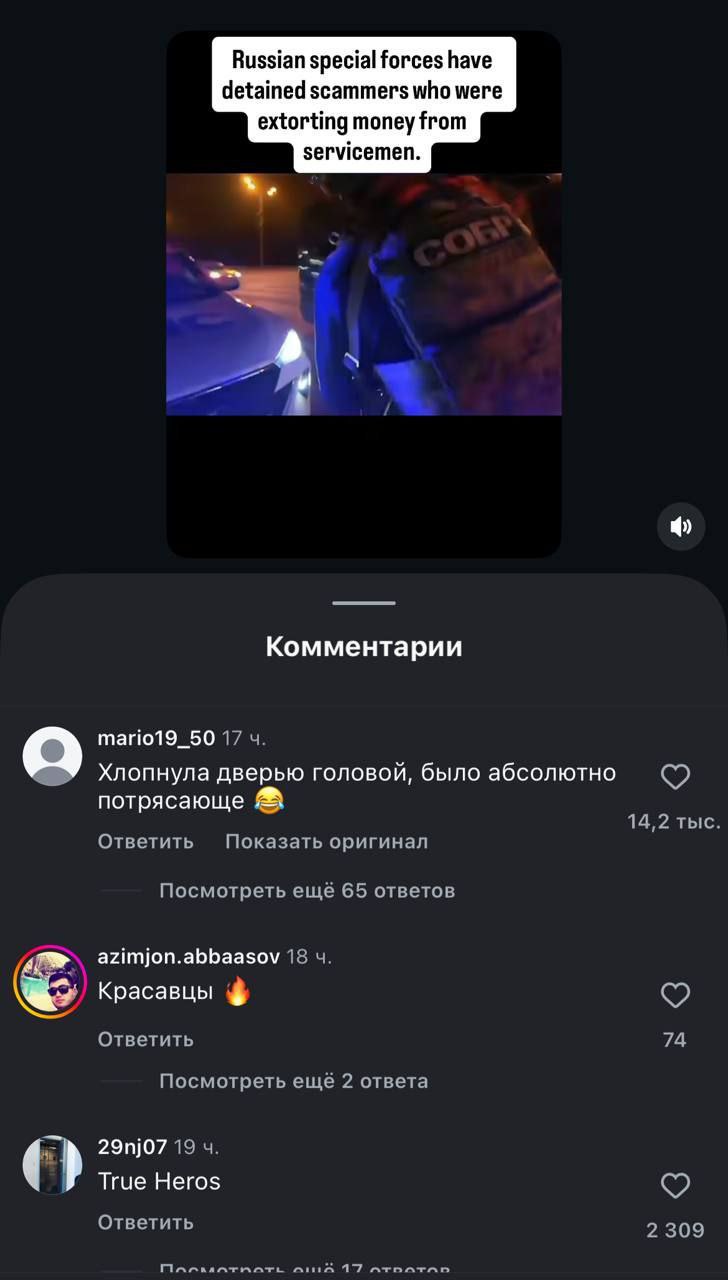Open 29nj07's profile avatar
The image size is (728, 1280).
(x=52, y=1165)
